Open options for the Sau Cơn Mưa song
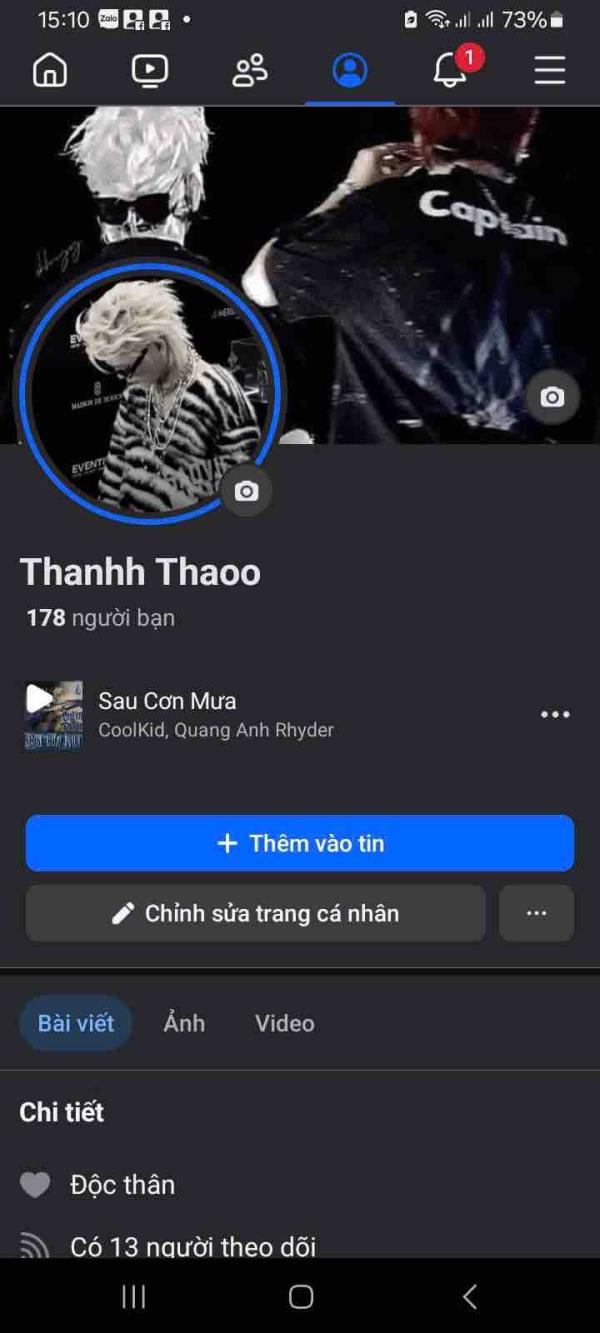 [555, 714]
